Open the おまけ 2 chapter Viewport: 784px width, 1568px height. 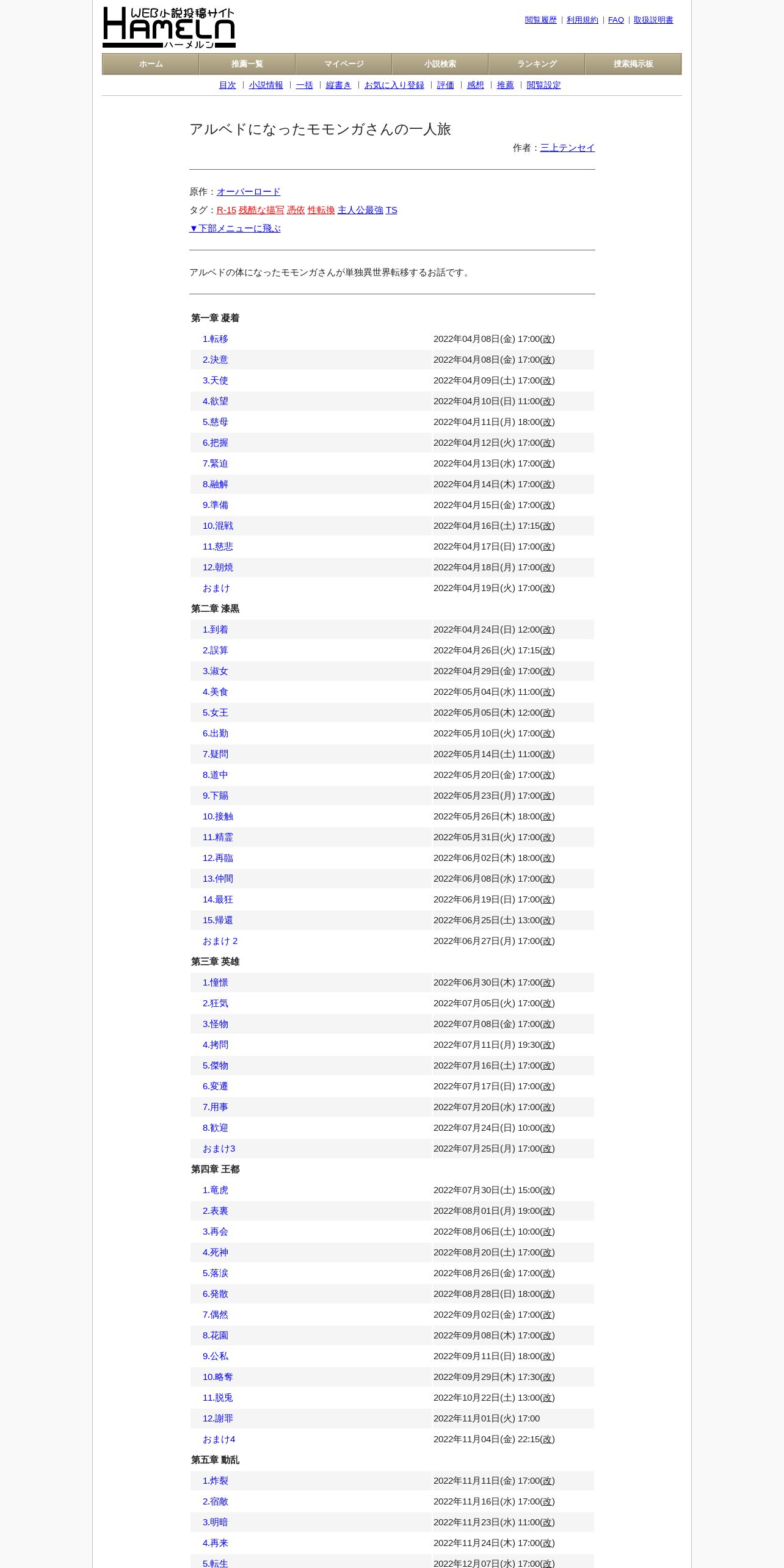220,941
